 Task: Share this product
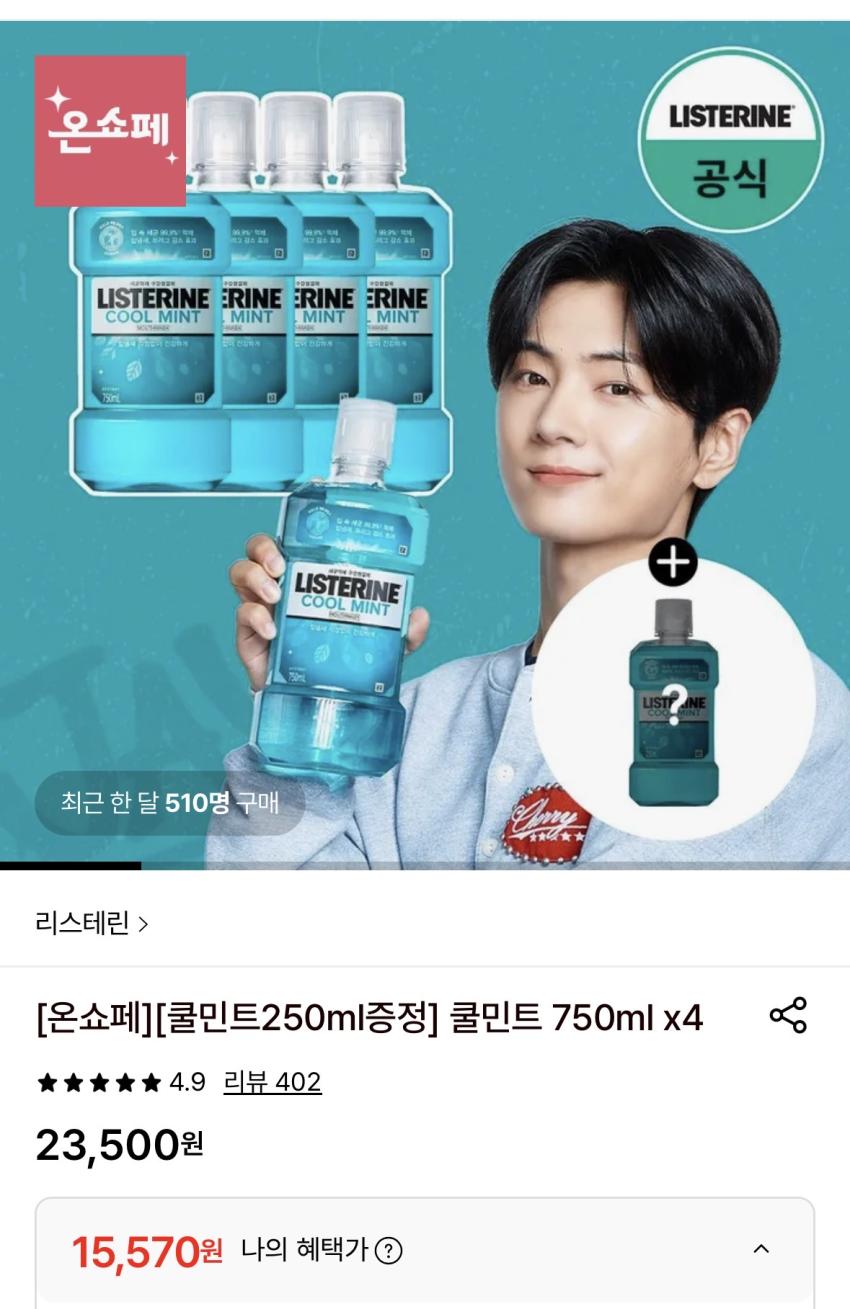(788, 1015)
